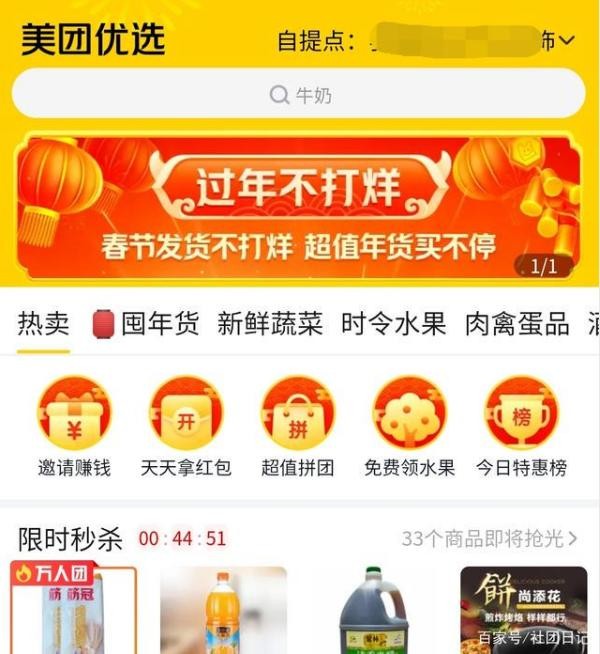Open 33个商品即将抢光 flash sale link

coord(489,539)
